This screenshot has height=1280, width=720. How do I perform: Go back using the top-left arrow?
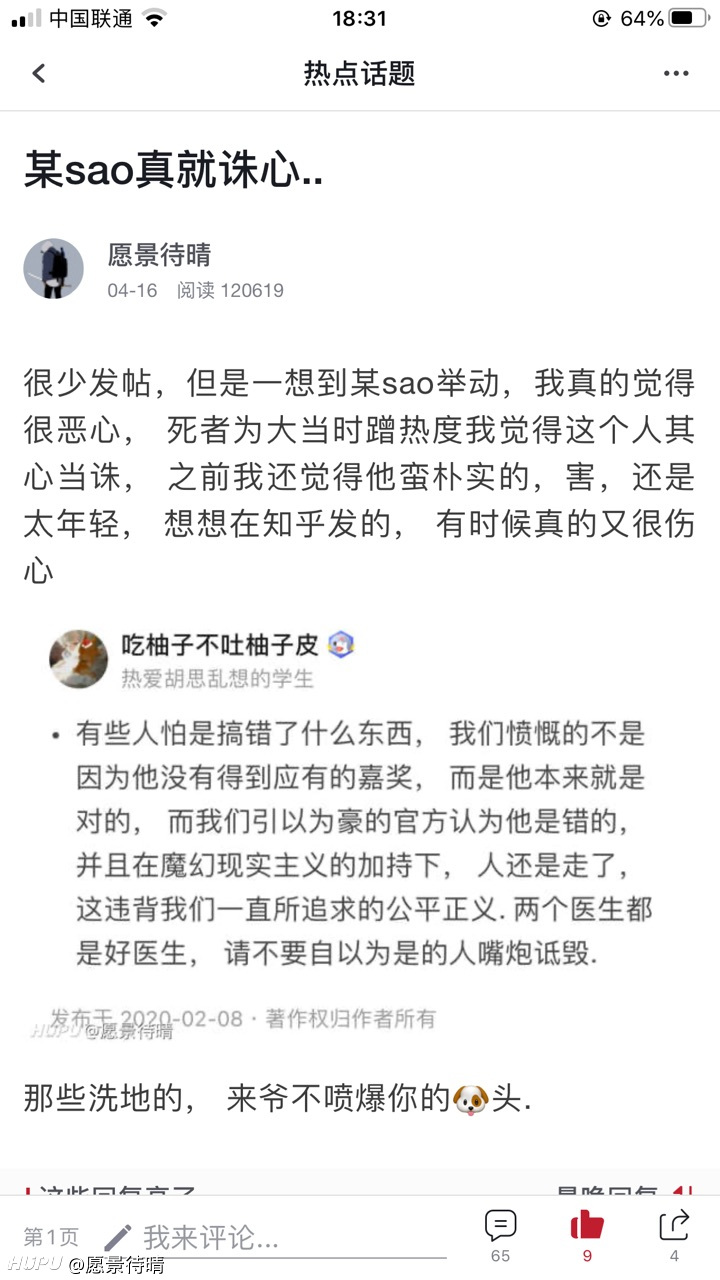coord(39,73)
